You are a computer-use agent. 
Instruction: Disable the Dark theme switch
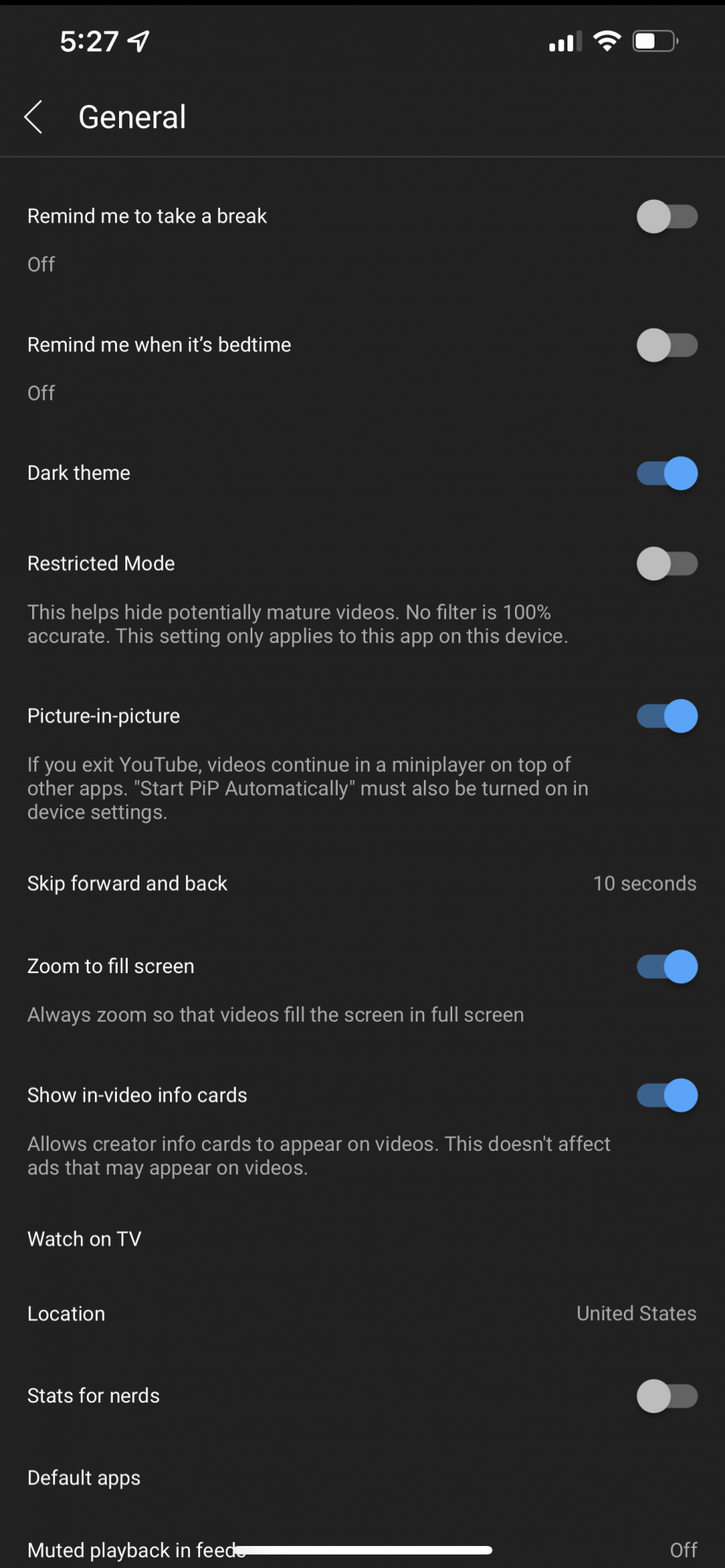tap(667, 474)
